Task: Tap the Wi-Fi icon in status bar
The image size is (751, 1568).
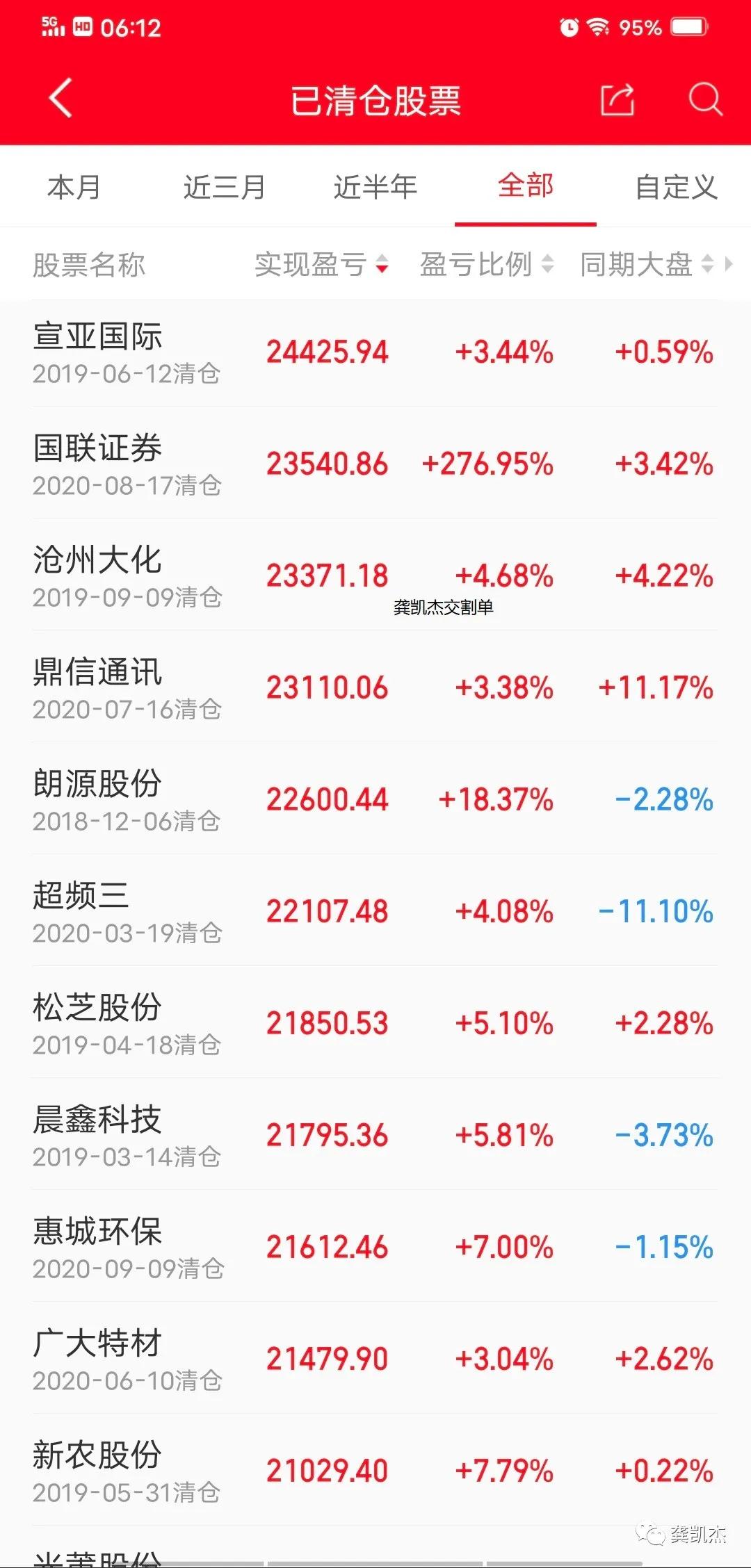Action: click(599, 28)
